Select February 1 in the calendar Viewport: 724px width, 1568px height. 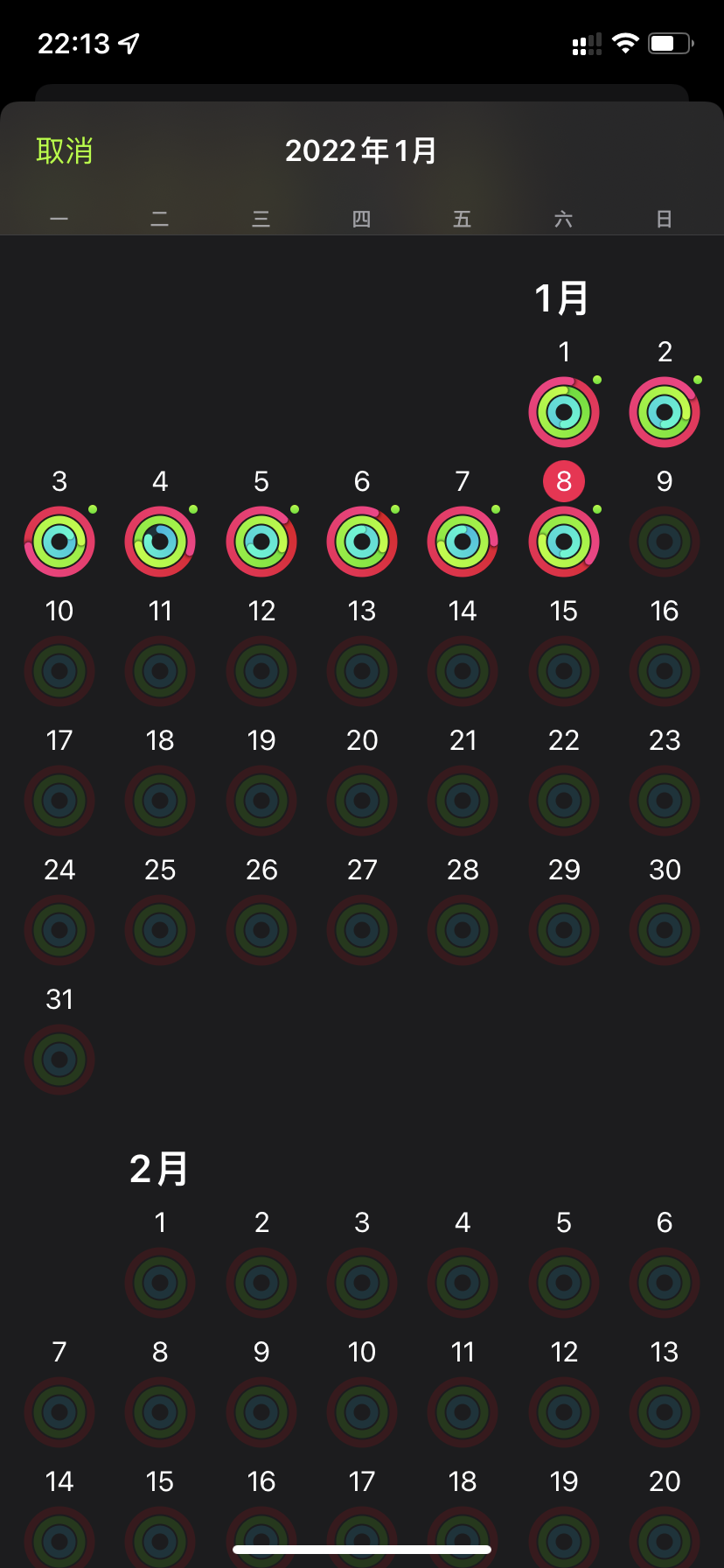(160, 1282)
